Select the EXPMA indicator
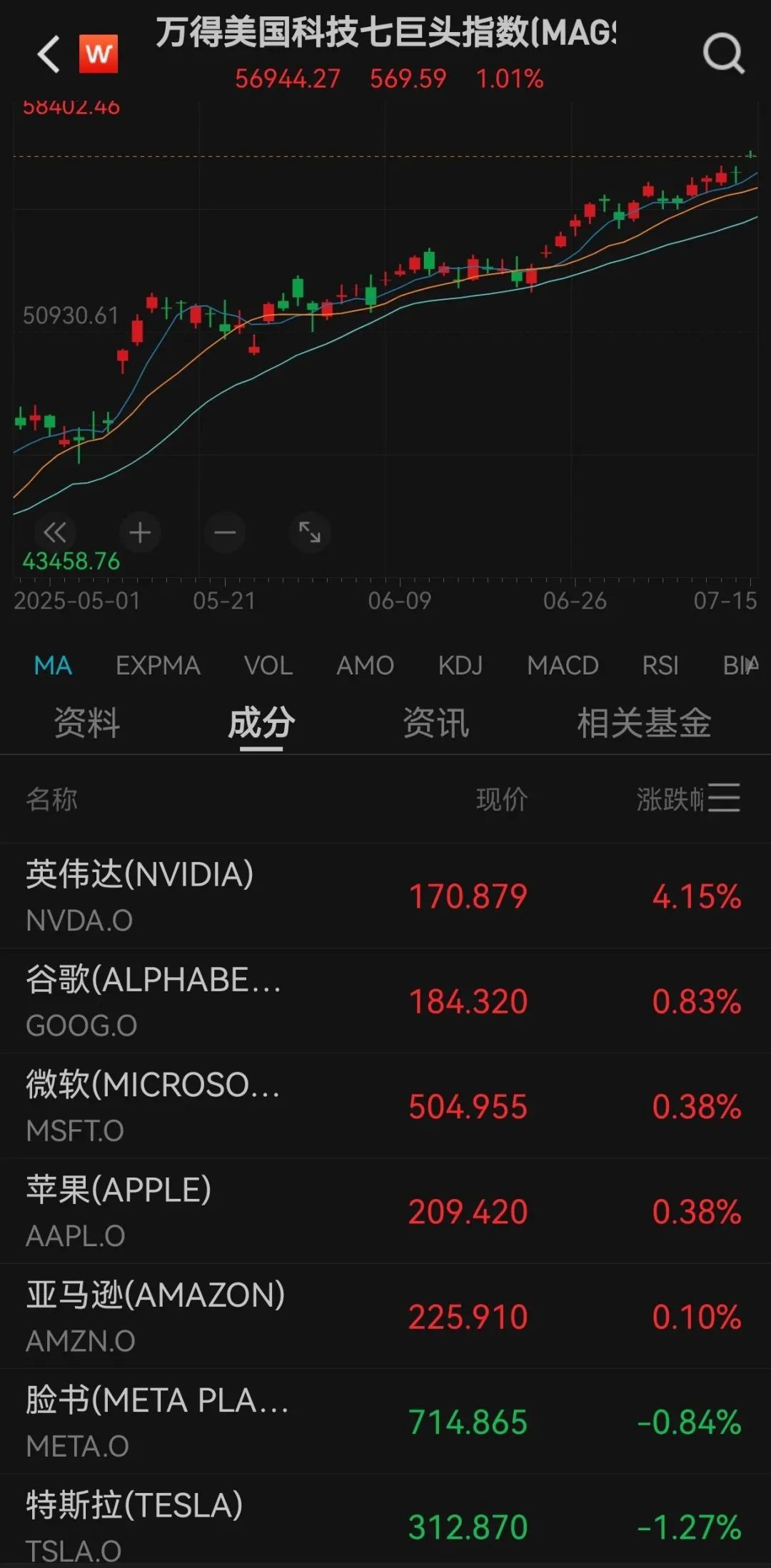 click(158, 665)
